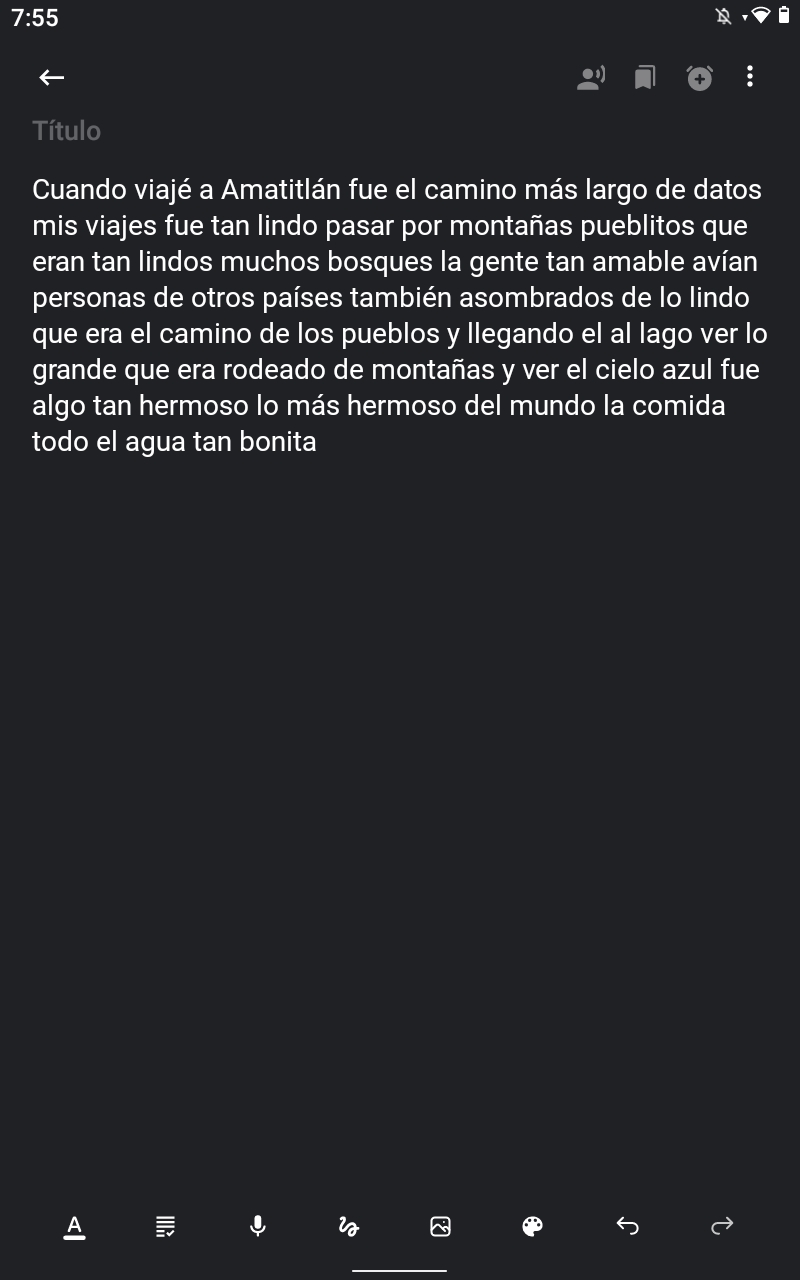Image resolution: width=800 pixels, height=1280 pixels.
Task: Redo the last change
Action: [x=722, y=1226]
